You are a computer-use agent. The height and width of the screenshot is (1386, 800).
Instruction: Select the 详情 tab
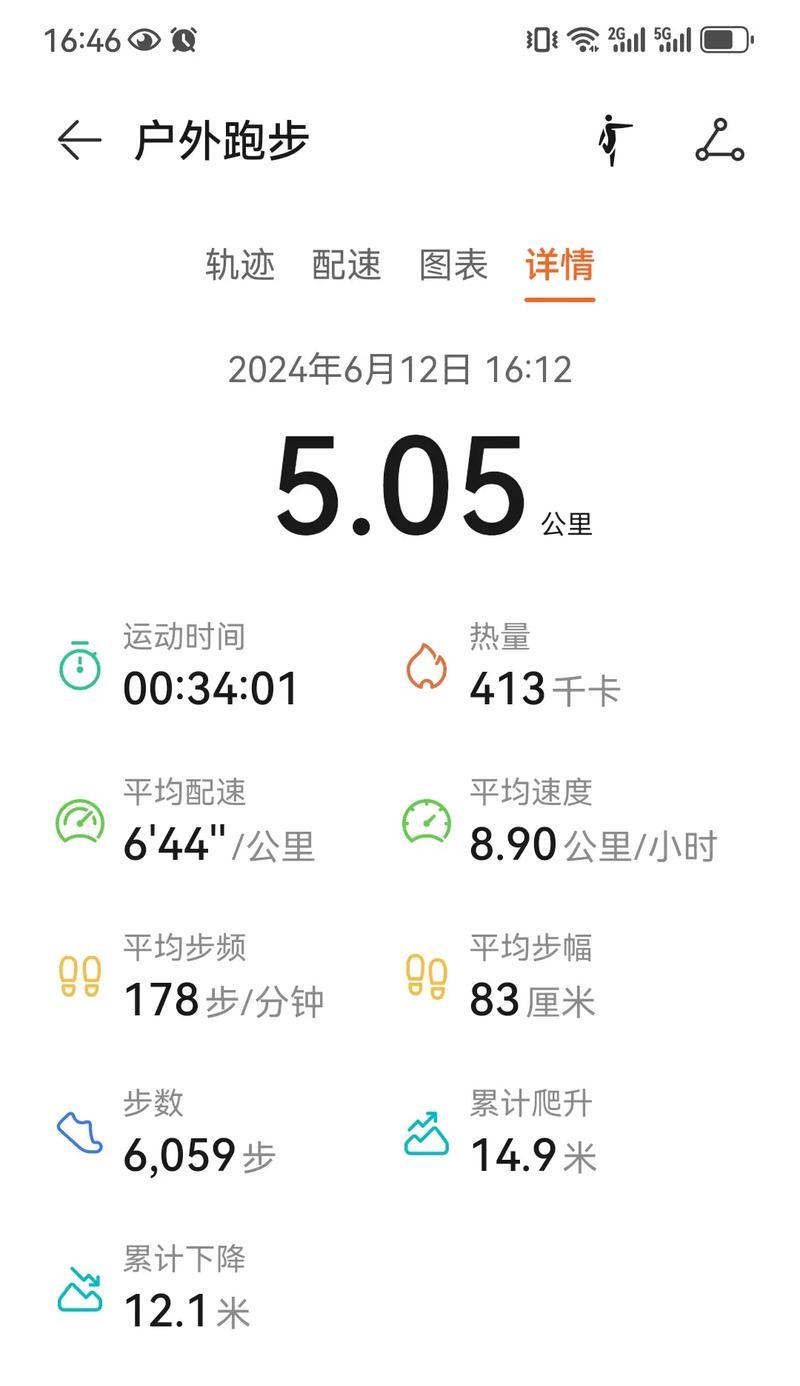tap(560, 265)
